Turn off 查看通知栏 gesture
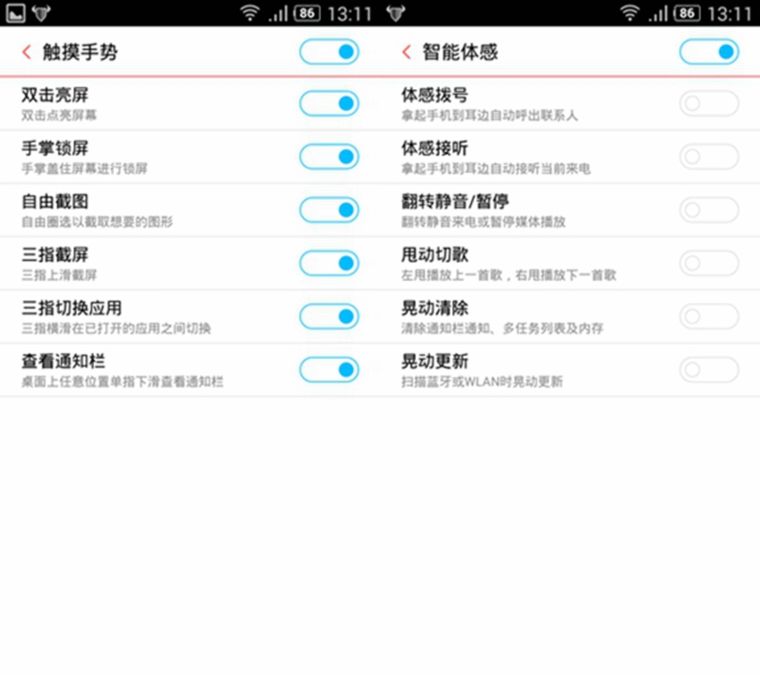The width and height of the screenshot is (760, 675). coord(329,369)
